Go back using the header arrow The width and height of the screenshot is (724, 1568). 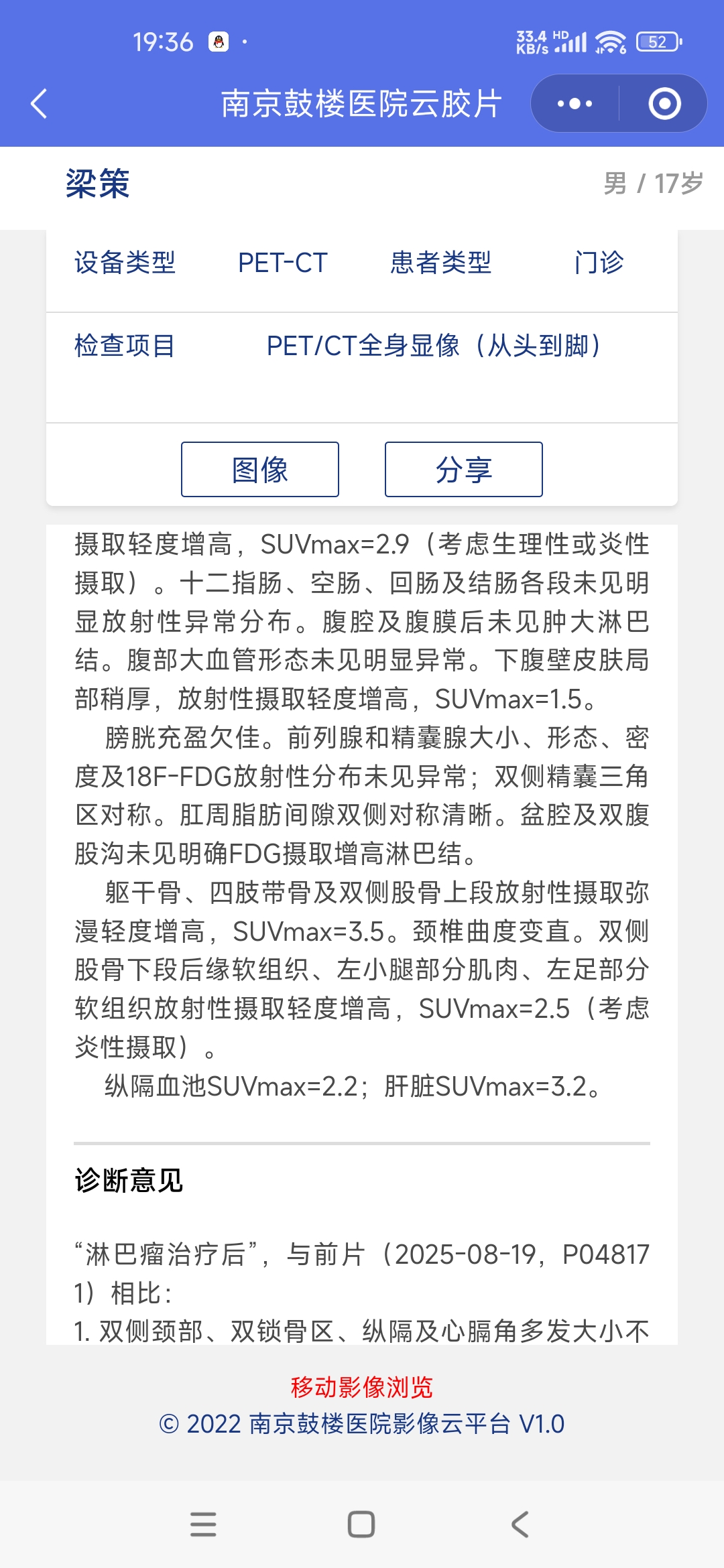(x=39, y=104)
